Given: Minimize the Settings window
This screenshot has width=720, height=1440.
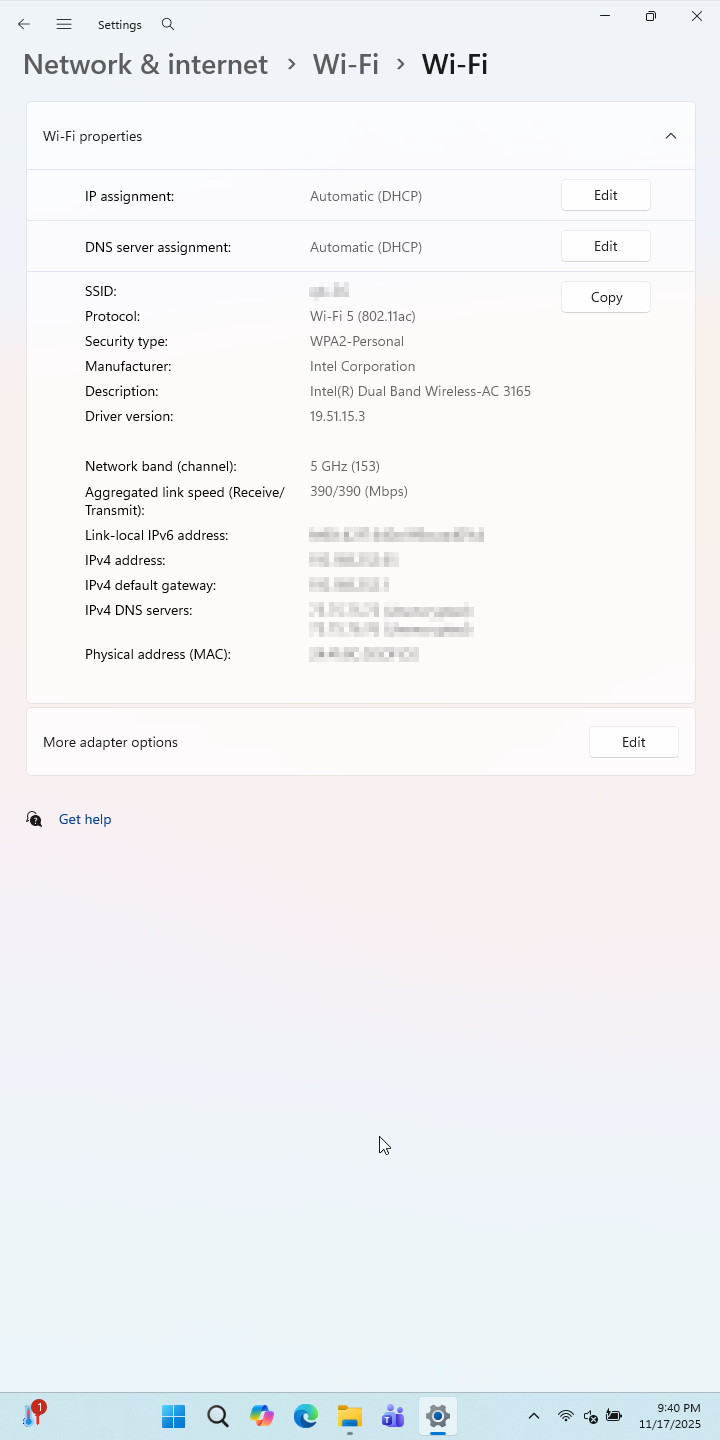Looking at the screenshot, I should (x=605, y=16).
